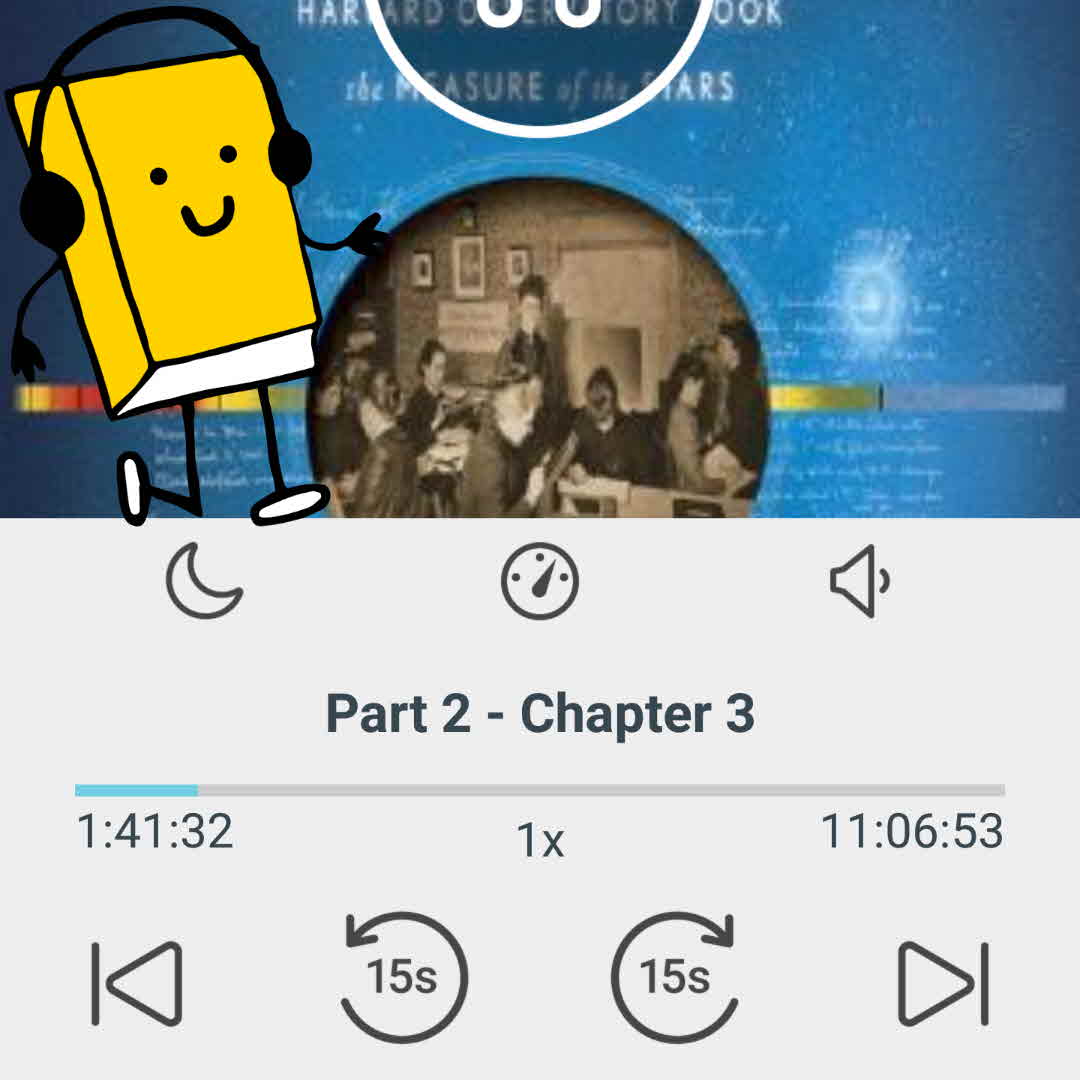The image size is (1080, 1080).
Task: Rewind 15 seconds
Action: [x=403, y=977]
